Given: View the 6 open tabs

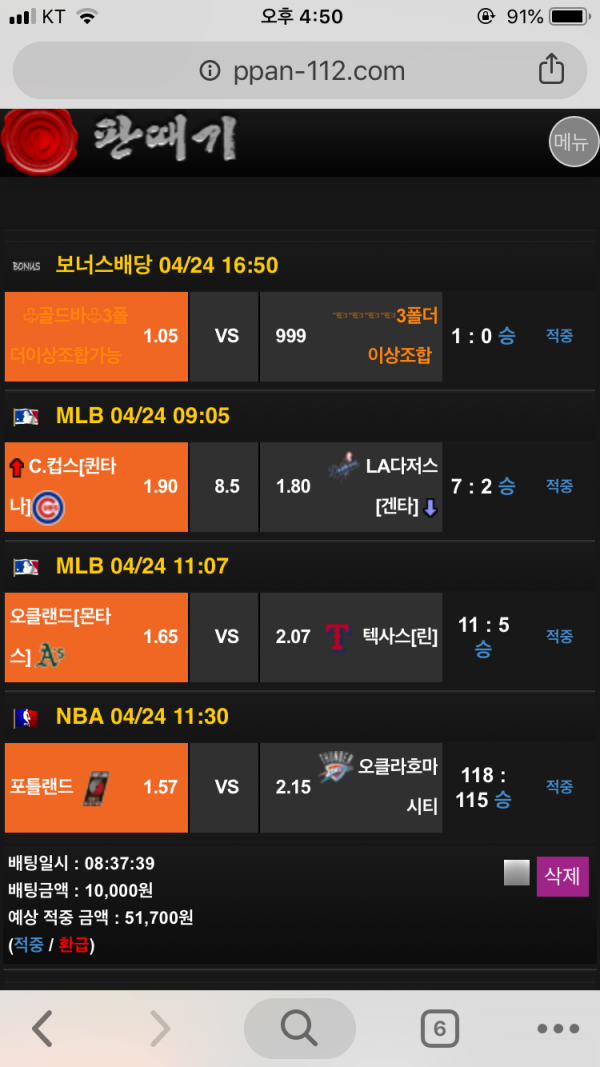Looking at the screenshot, I should click(439, 1027).
